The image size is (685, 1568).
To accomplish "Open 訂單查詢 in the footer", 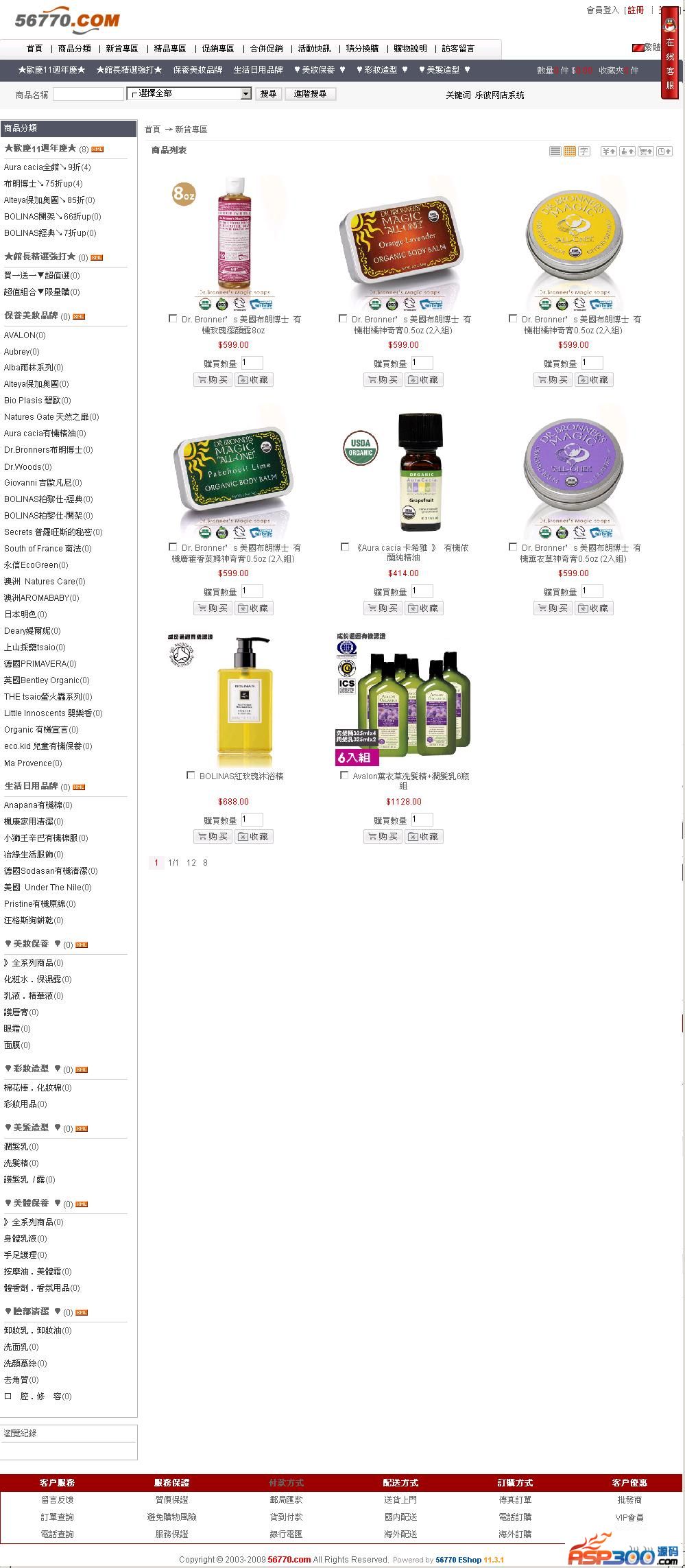I will pyautogui.click(x=57, y=1517).
